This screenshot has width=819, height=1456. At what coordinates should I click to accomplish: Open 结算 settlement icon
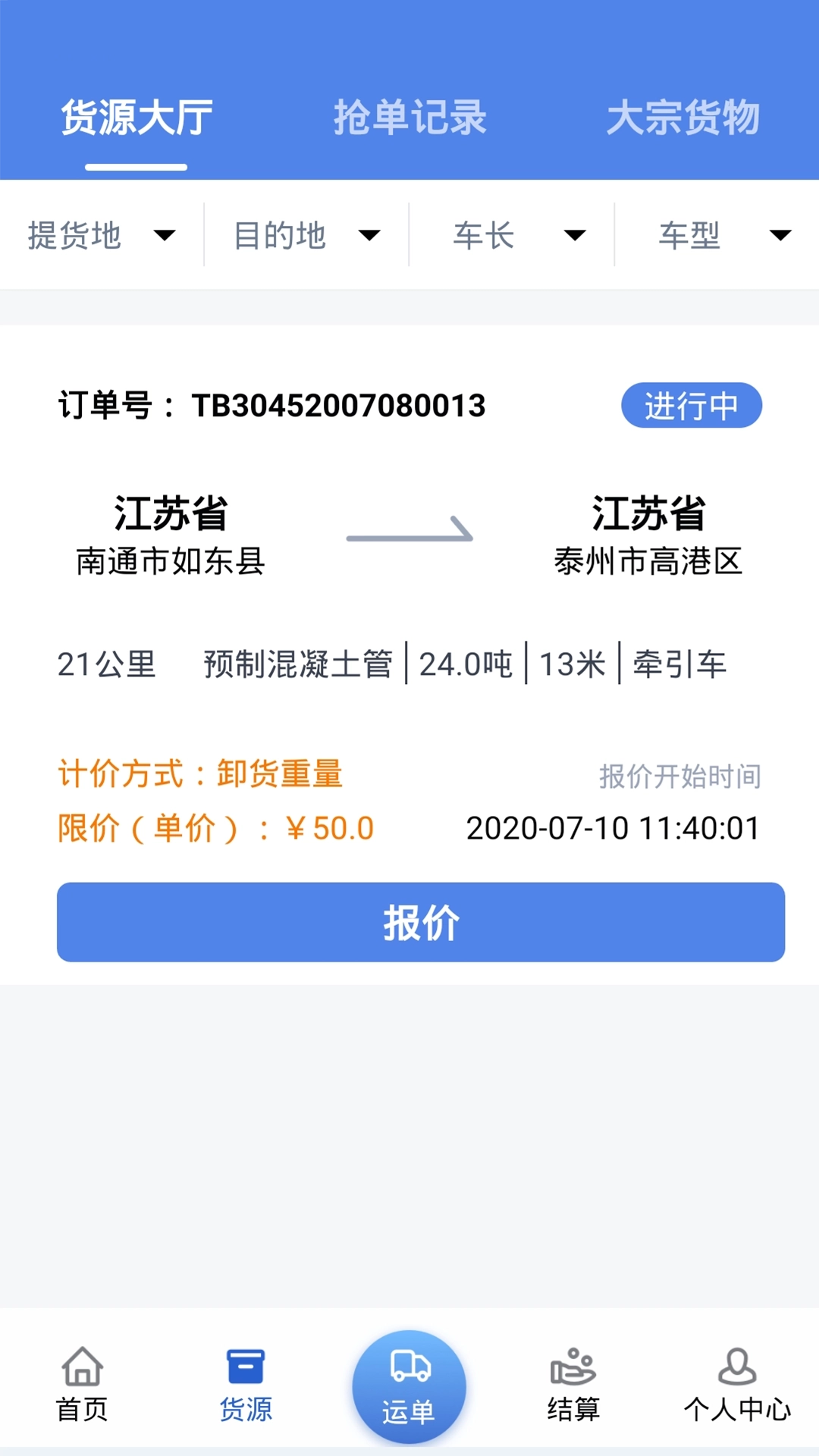click(574, 1385)
